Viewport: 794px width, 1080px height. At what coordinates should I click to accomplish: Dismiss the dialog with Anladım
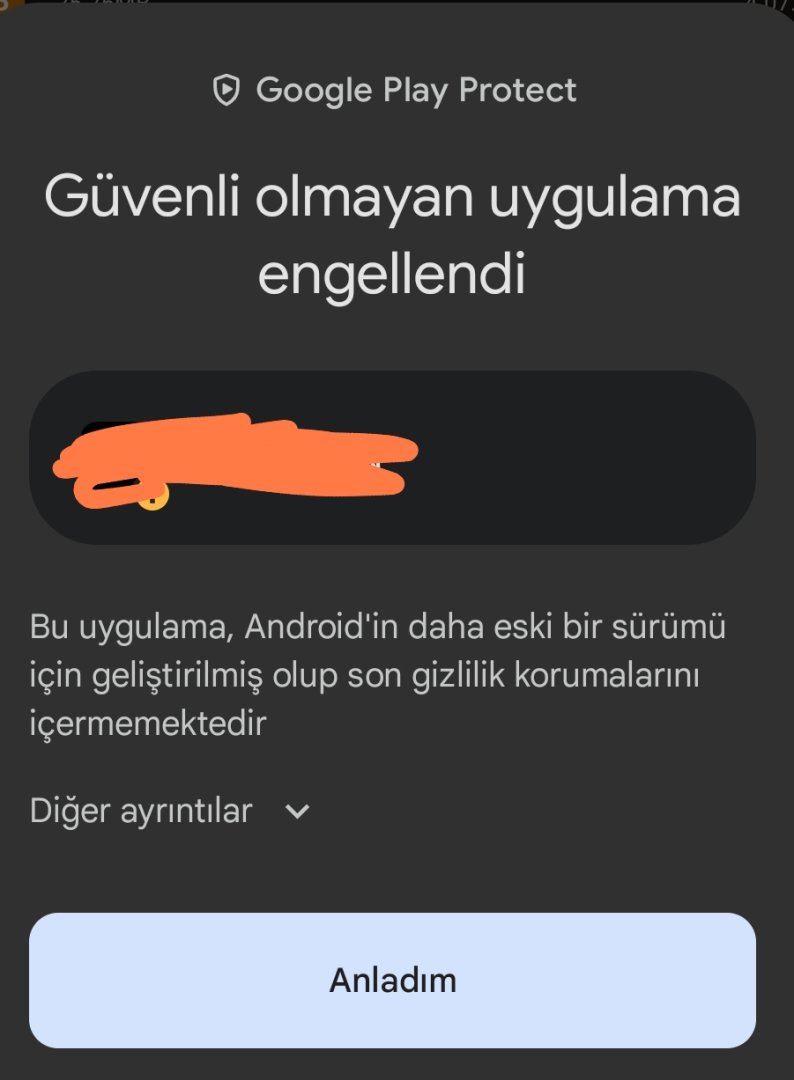[x=392, y=980]
